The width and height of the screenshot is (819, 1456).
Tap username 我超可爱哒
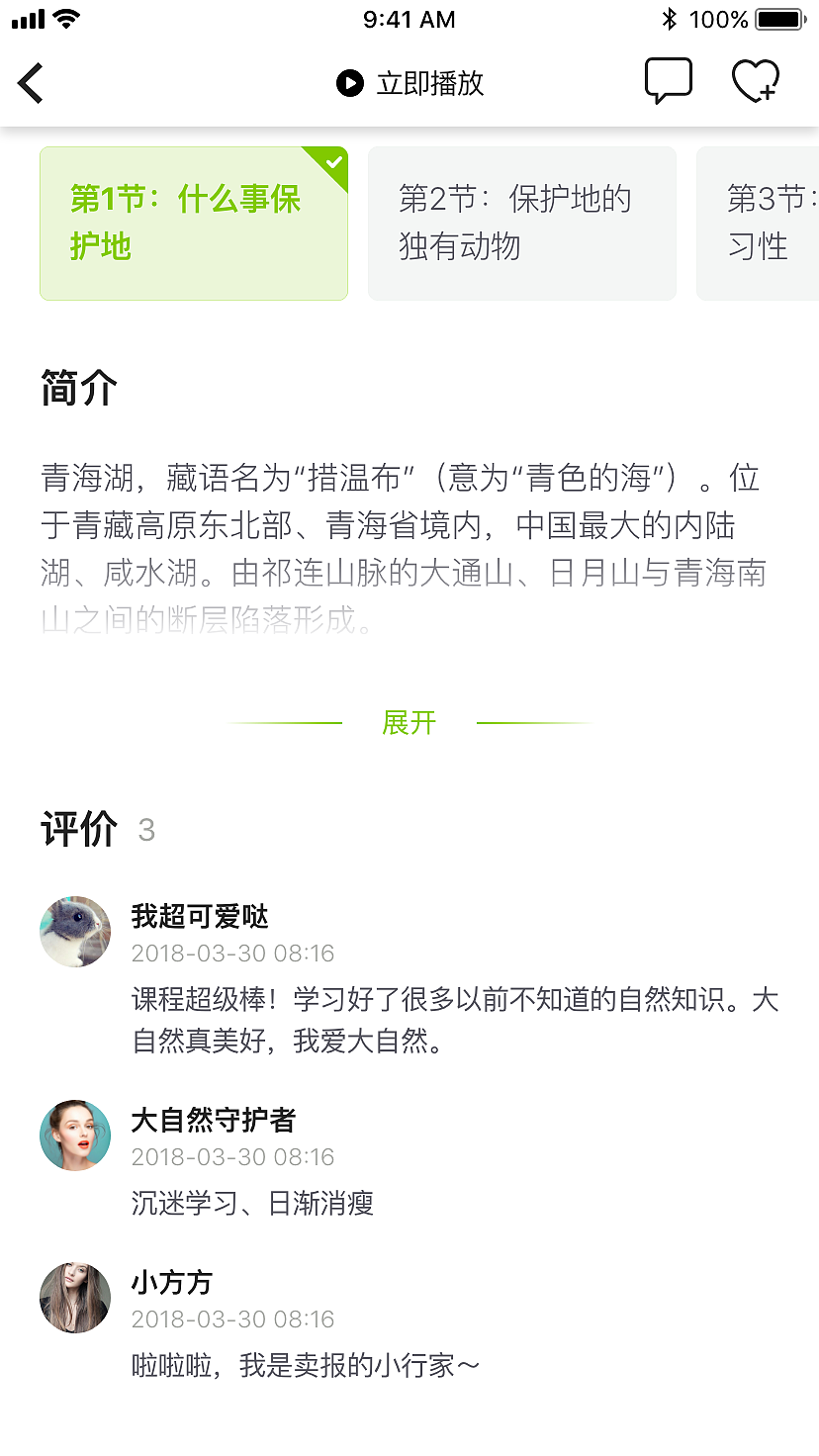[198, 916]
